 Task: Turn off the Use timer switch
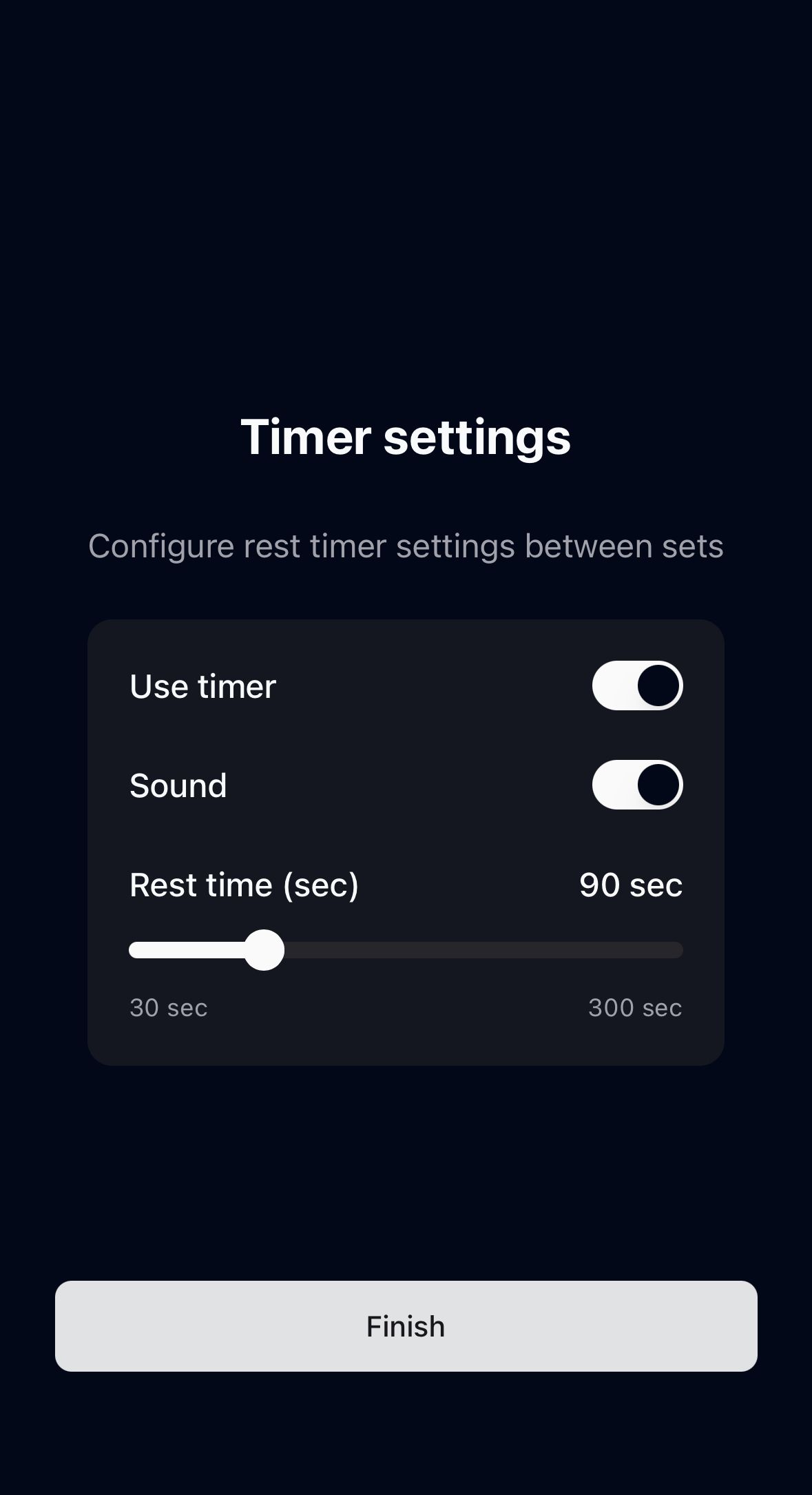637,685
